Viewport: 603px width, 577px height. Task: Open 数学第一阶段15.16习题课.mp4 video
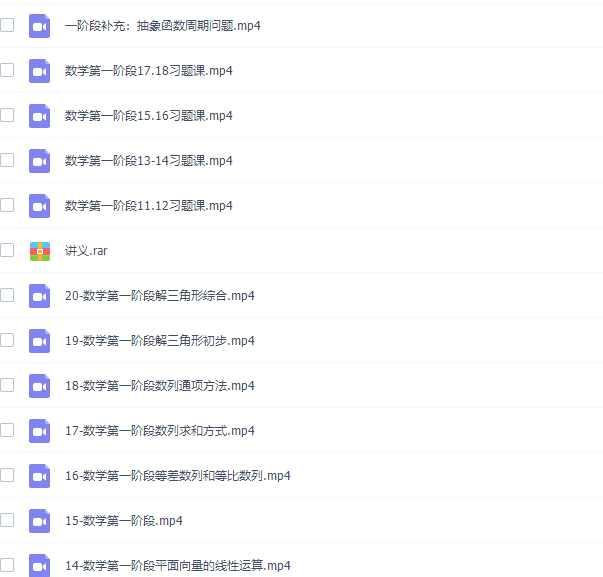pyautogui.click(x=148, y=116)
